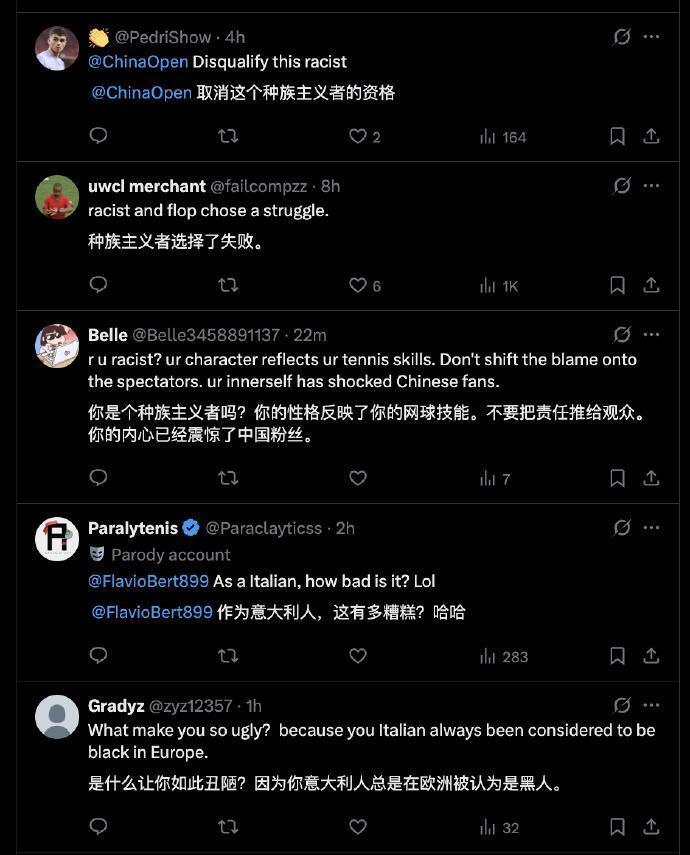Like the PedriShow tweet
Screen dimensions: 690x855
coord(357,137)
